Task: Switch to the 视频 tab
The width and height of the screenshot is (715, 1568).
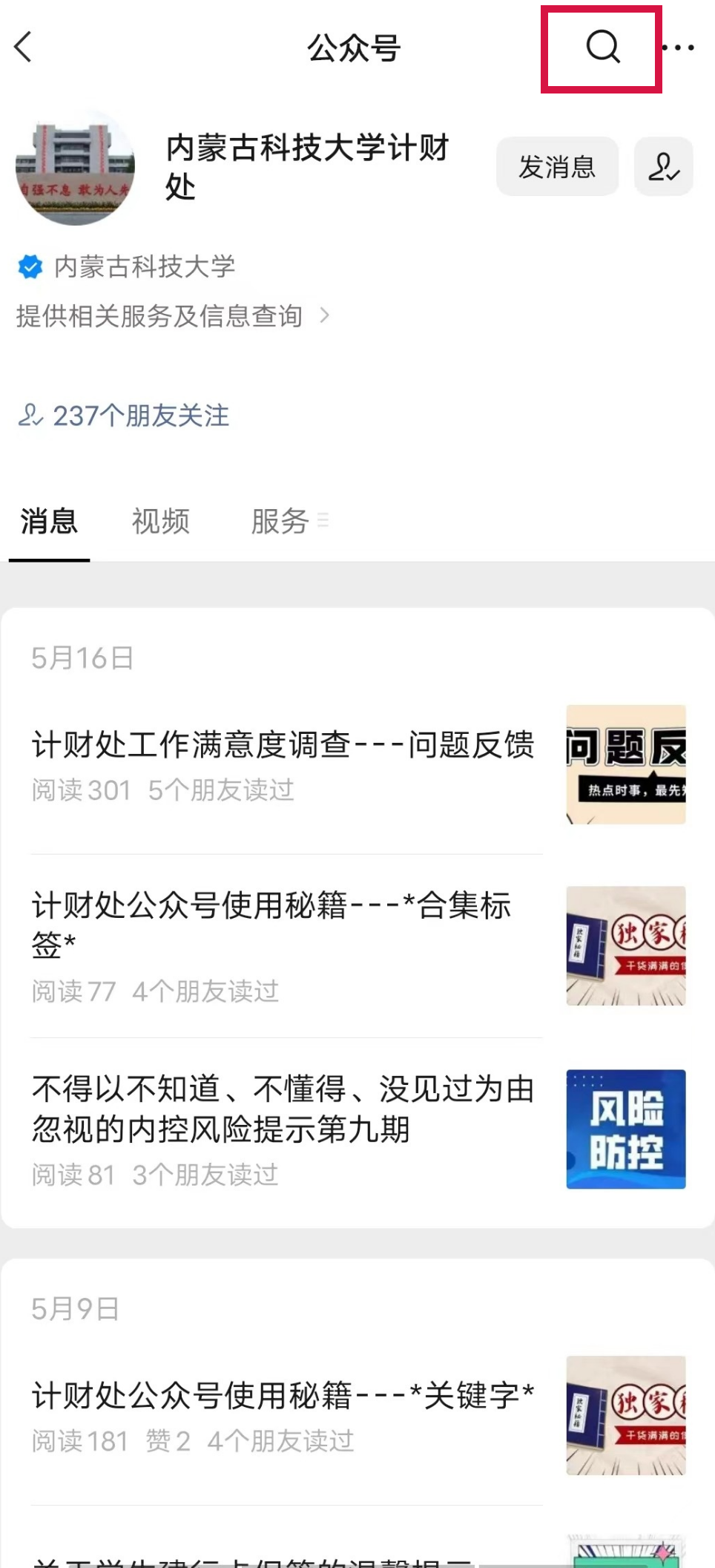Action: click(161, 522)
